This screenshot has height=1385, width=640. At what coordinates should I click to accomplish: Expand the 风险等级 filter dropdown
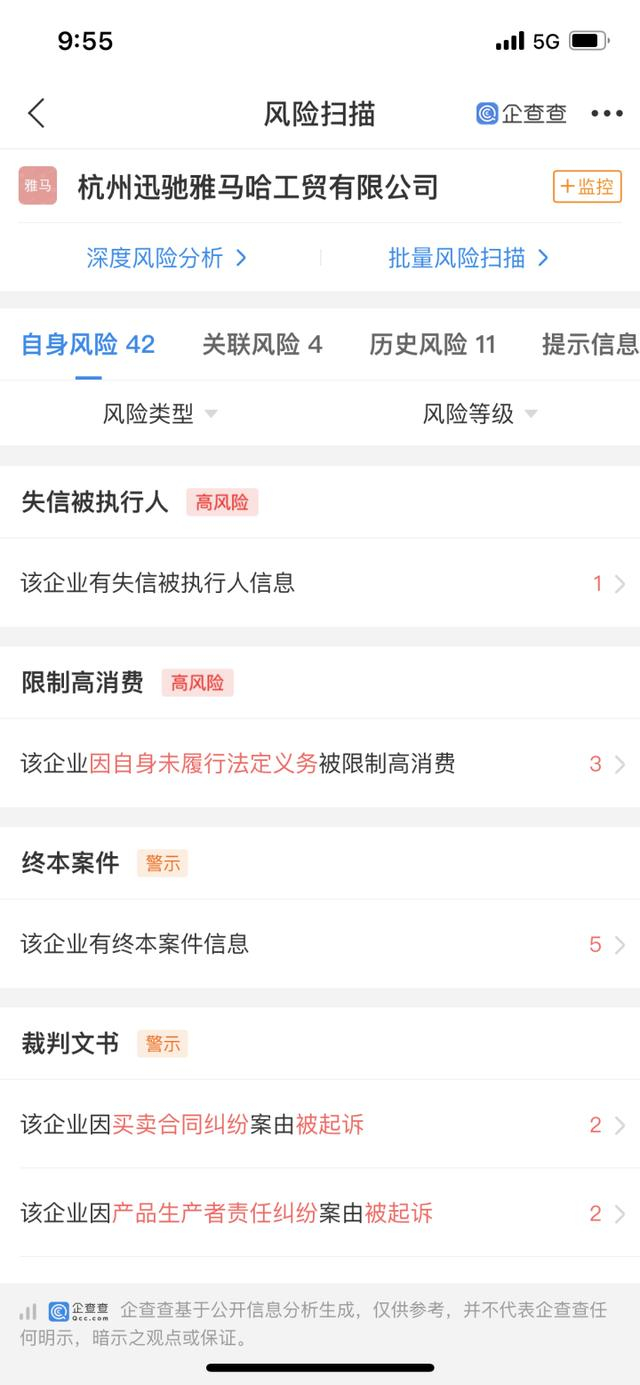480,413
